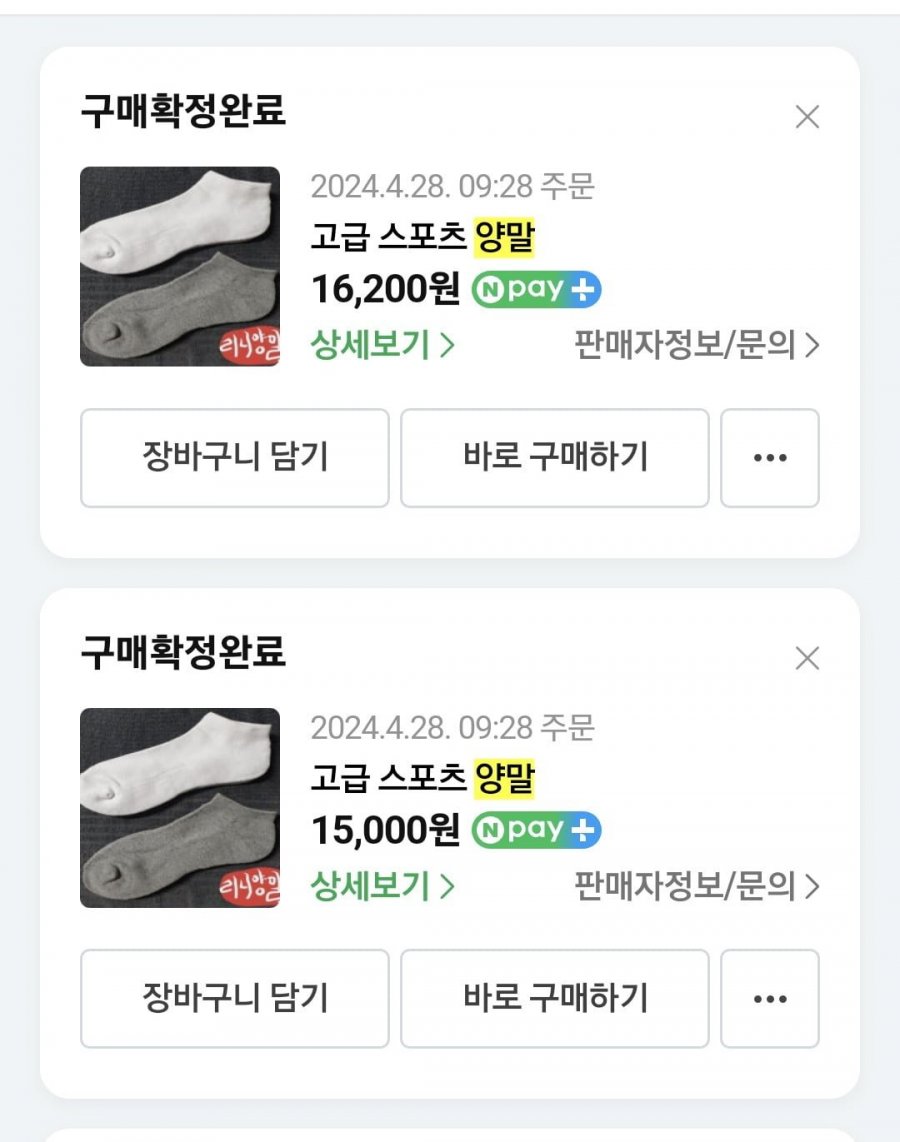Viewport: 900px width, 1142px height.
Task: Dismiss the 16,200원 sports socks order card
Action: 807,117
